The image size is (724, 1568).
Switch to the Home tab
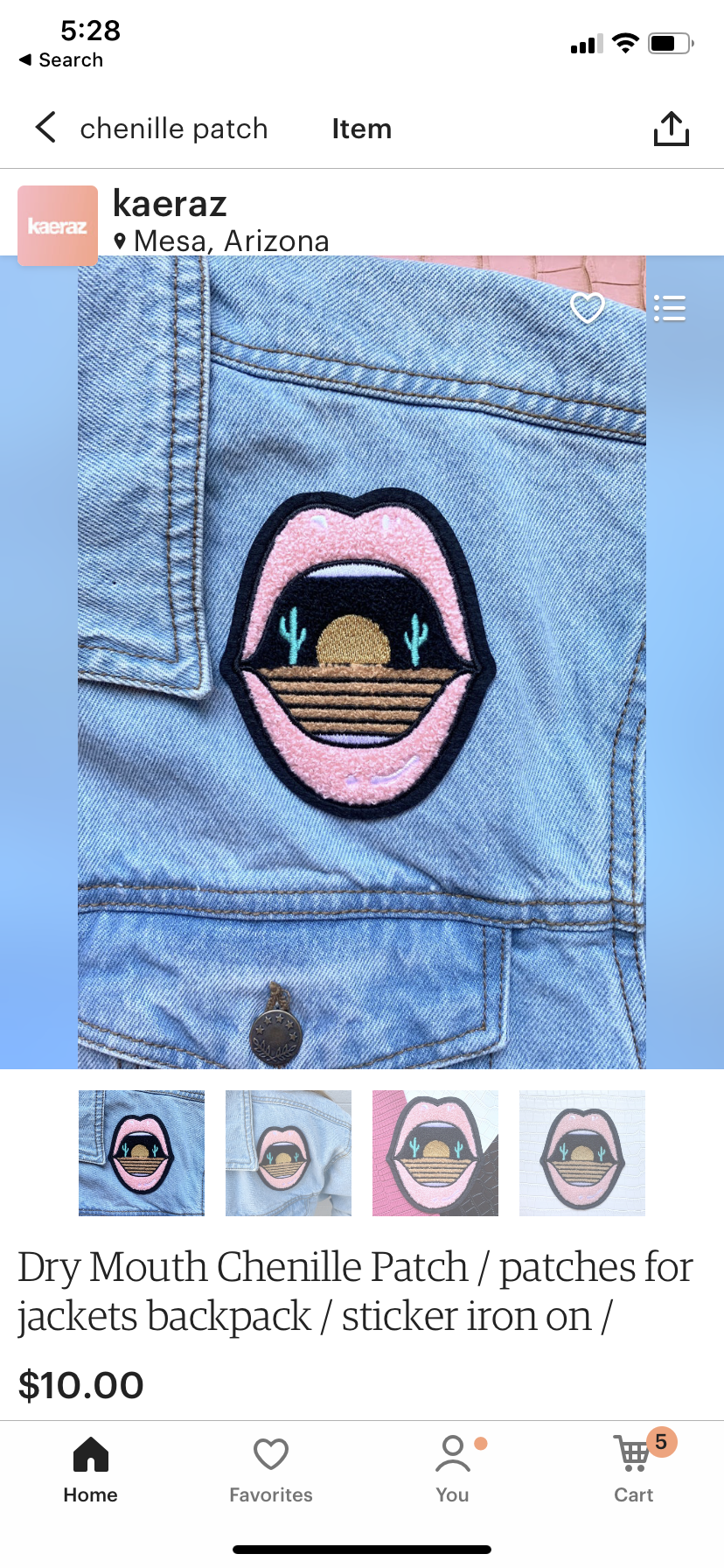coord(90,1470)
